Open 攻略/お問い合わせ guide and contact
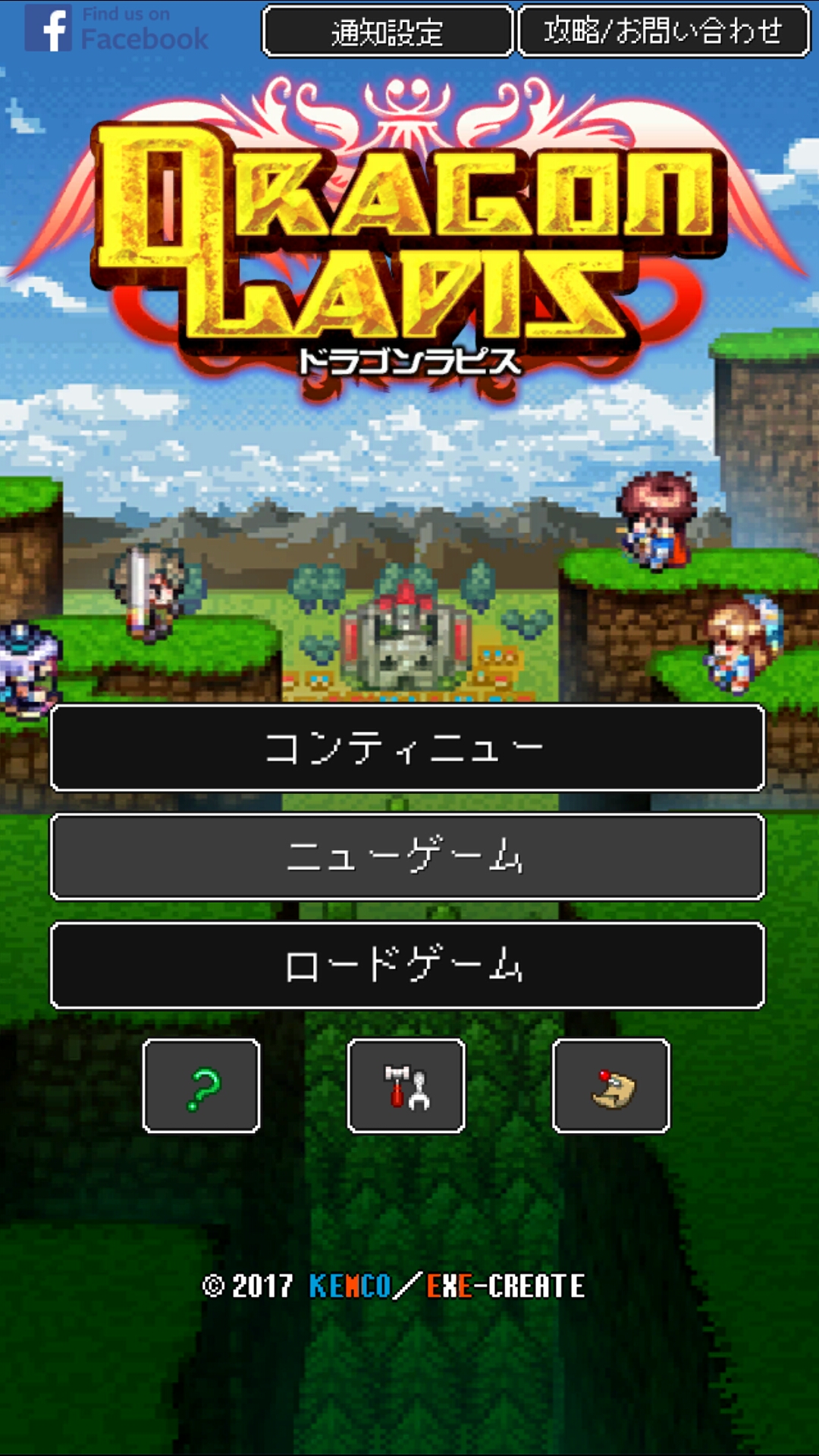Image resolution: width=819 pixels, height=1456 pixels. point(664,31)
